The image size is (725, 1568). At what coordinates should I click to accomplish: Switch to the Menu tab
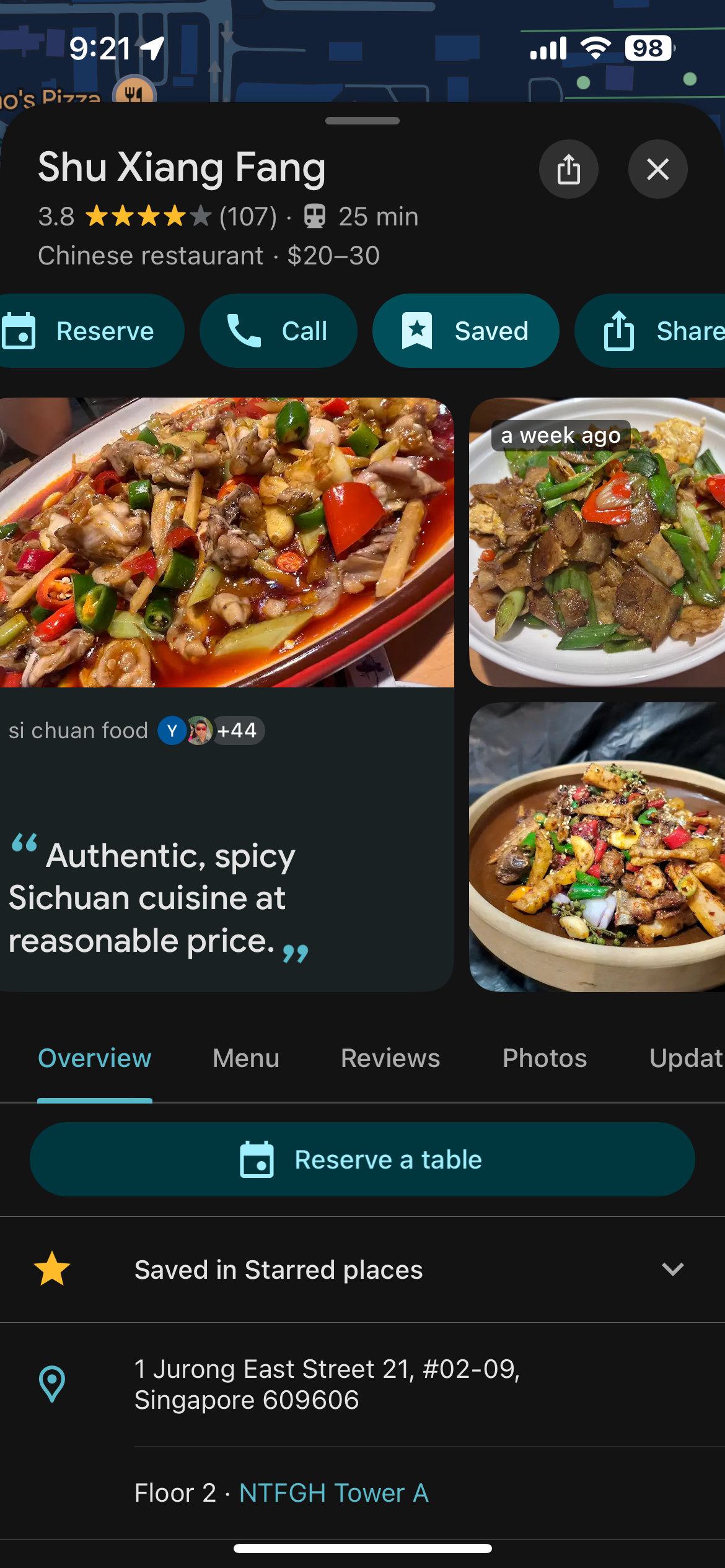(246, 1058)
